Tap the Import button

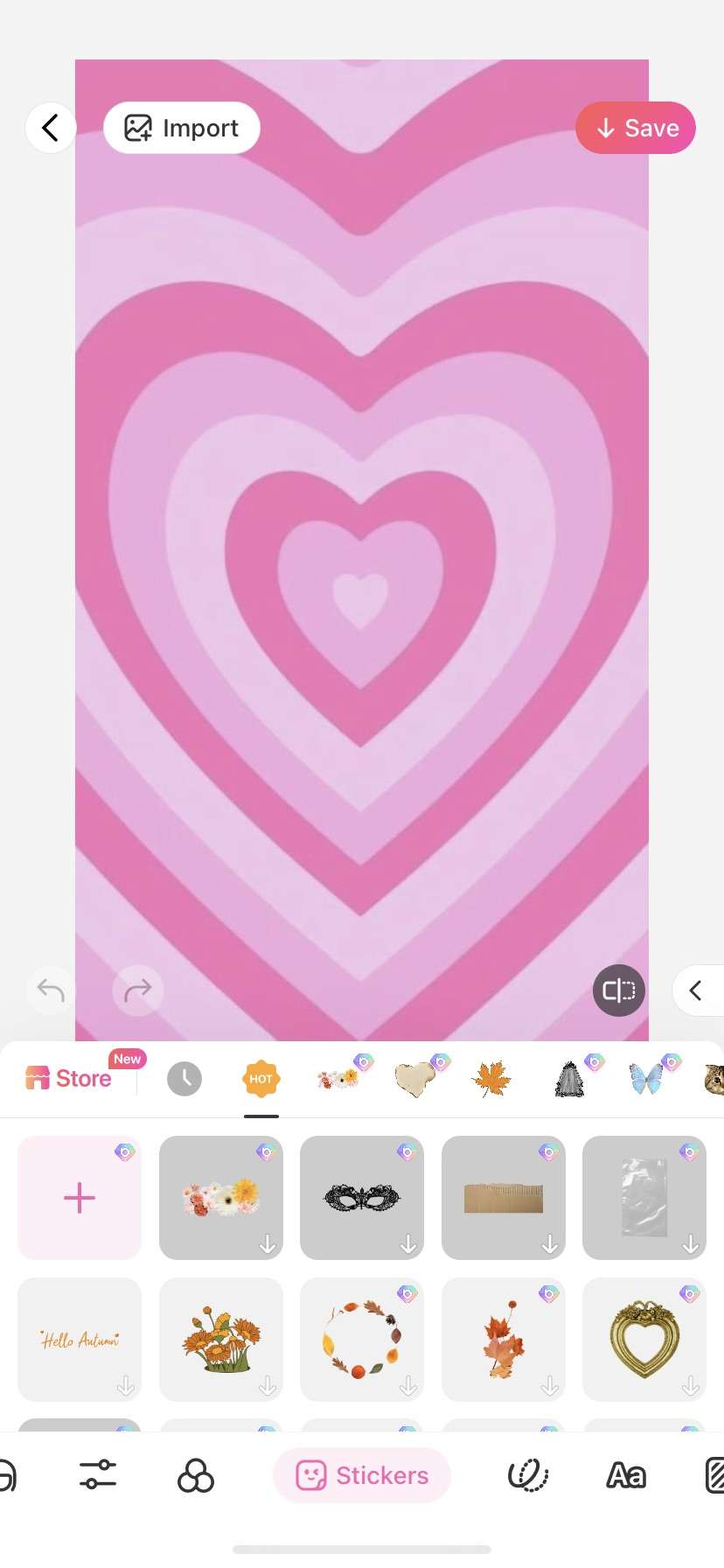[182, 128]
